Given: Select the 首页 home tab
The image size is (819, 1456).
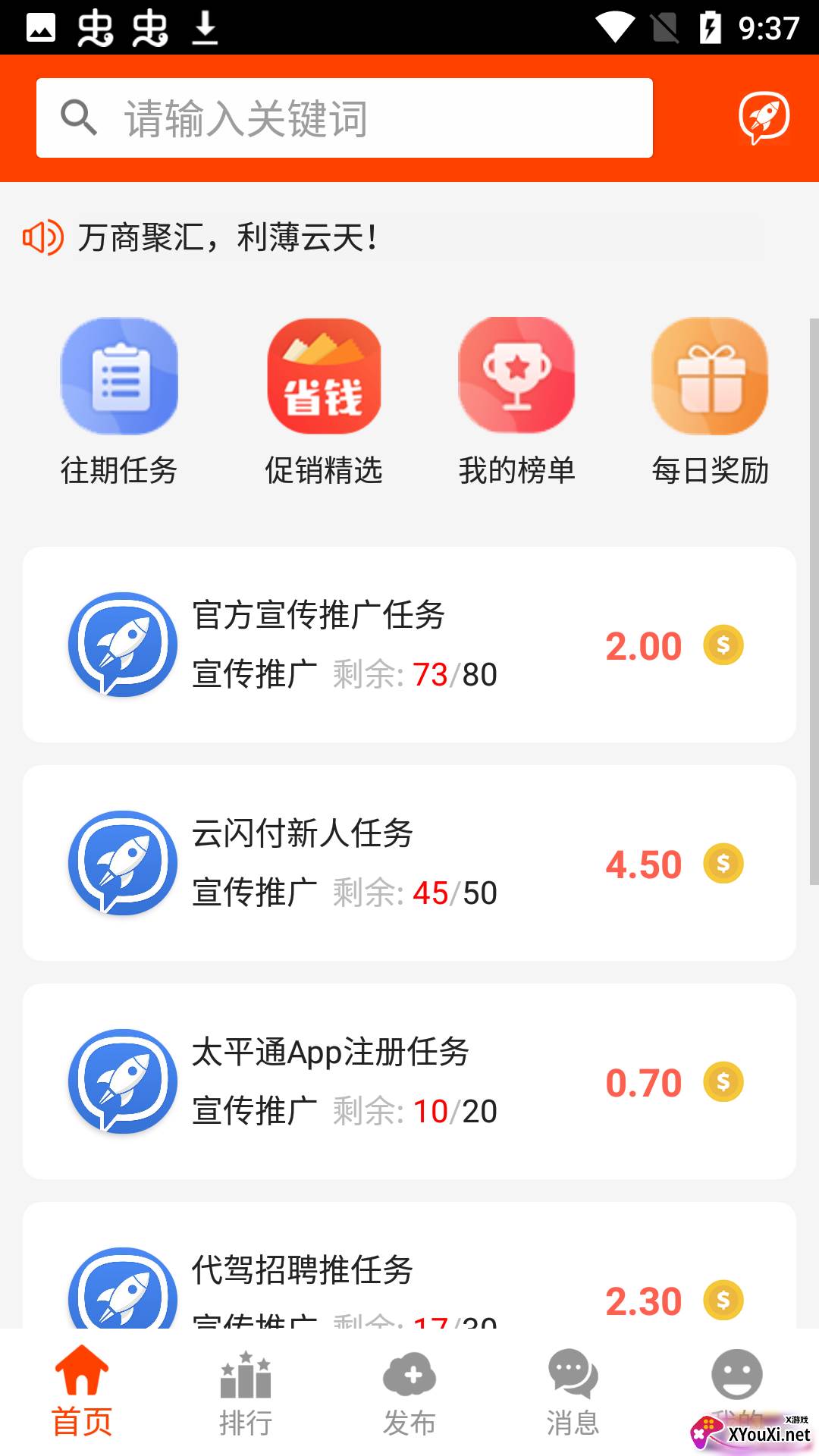Looking at the screenshot, I should point(82,1392).
